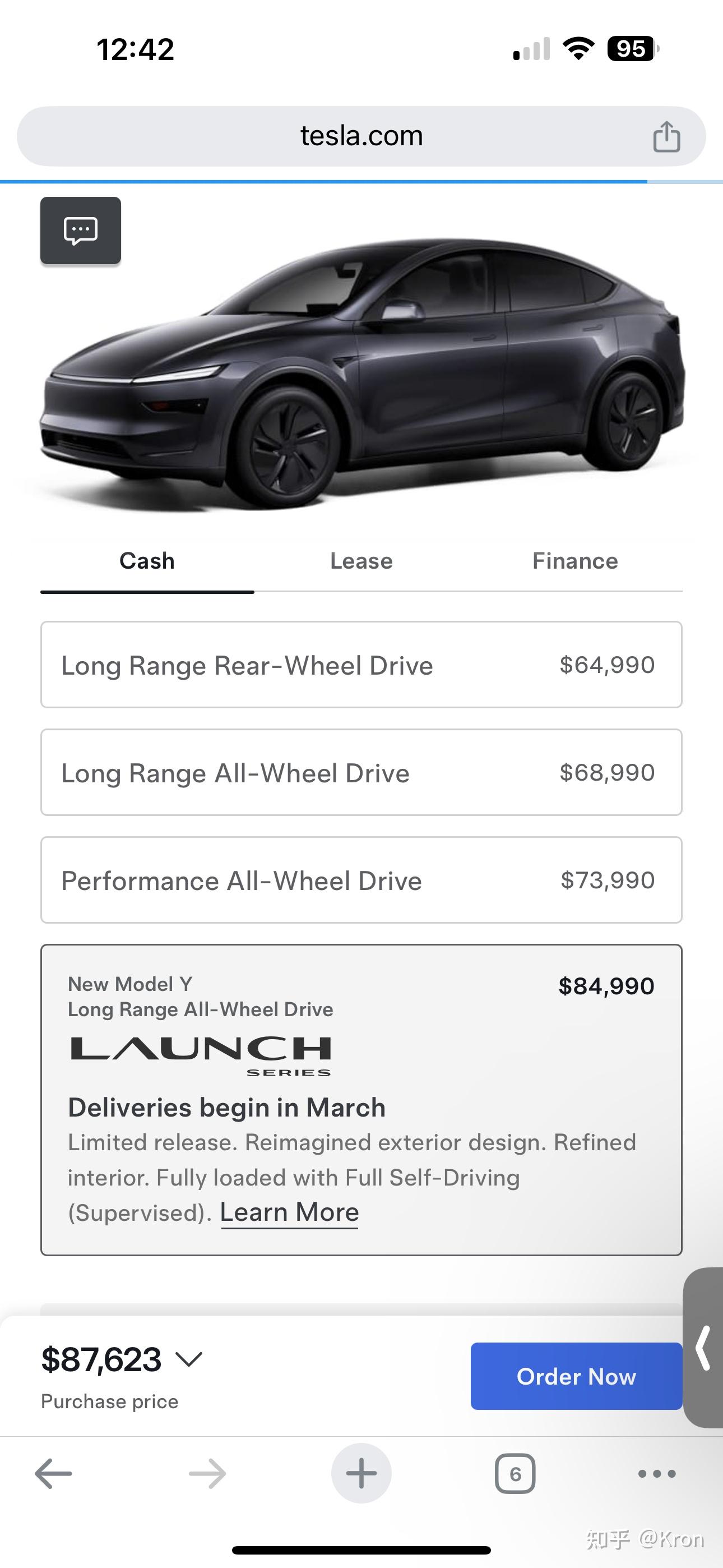Viewport: 723px width, 1568px height.
Task: Choose Long Range All-Wheel Drive at $68,990
Action: pyautogui.click(x=361, y=772)
